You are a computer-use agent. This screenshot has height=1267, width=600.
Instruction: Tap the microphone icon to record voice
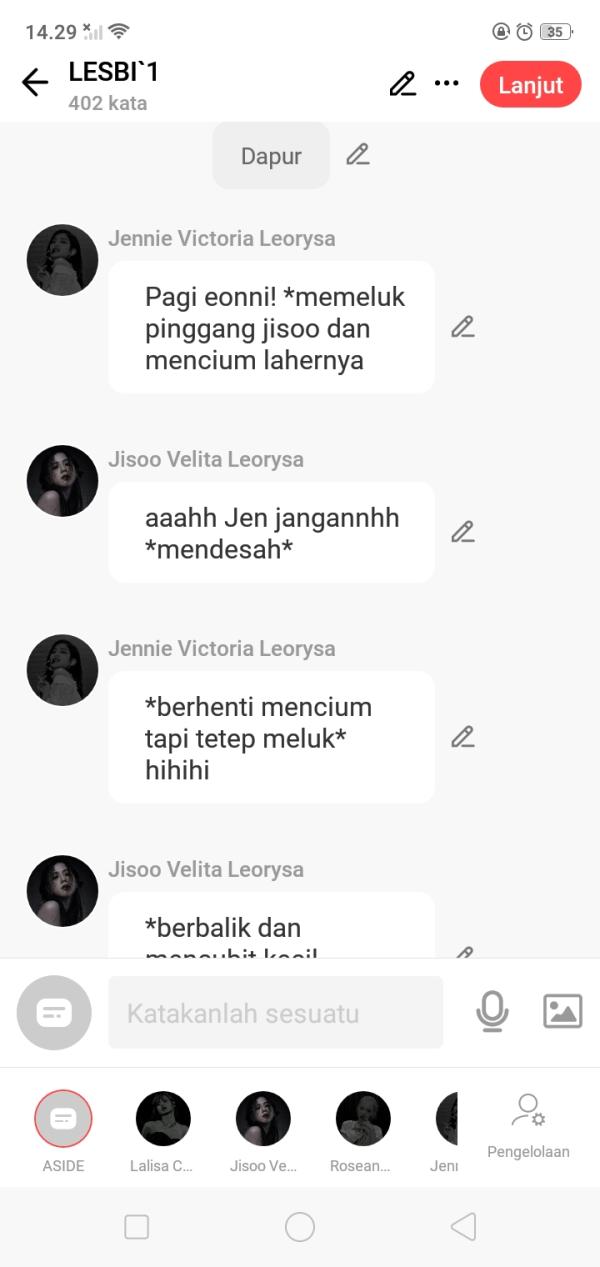coord(492,1012)
